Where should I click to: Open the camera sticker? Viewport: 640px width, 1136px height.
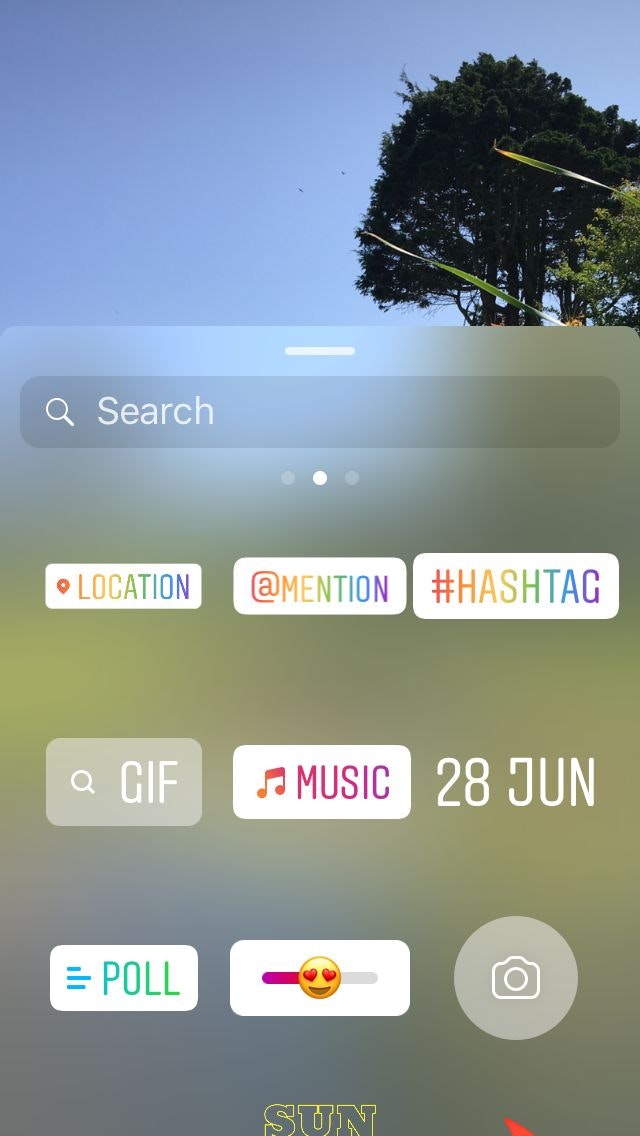(516, 978)
